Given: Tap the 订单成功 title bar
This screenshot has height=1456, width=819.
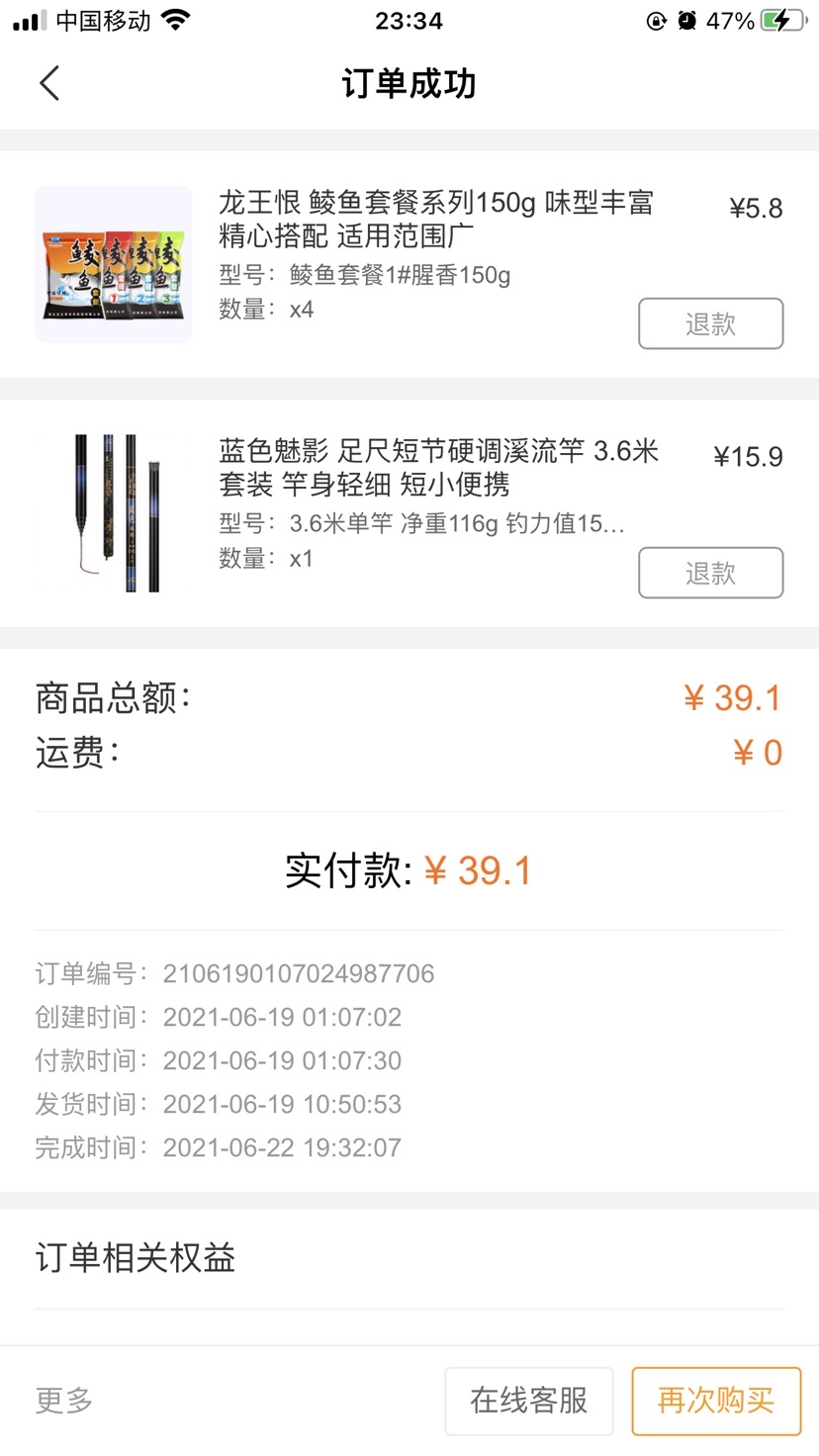Looking at the screenshot, I should pos(409,84).
